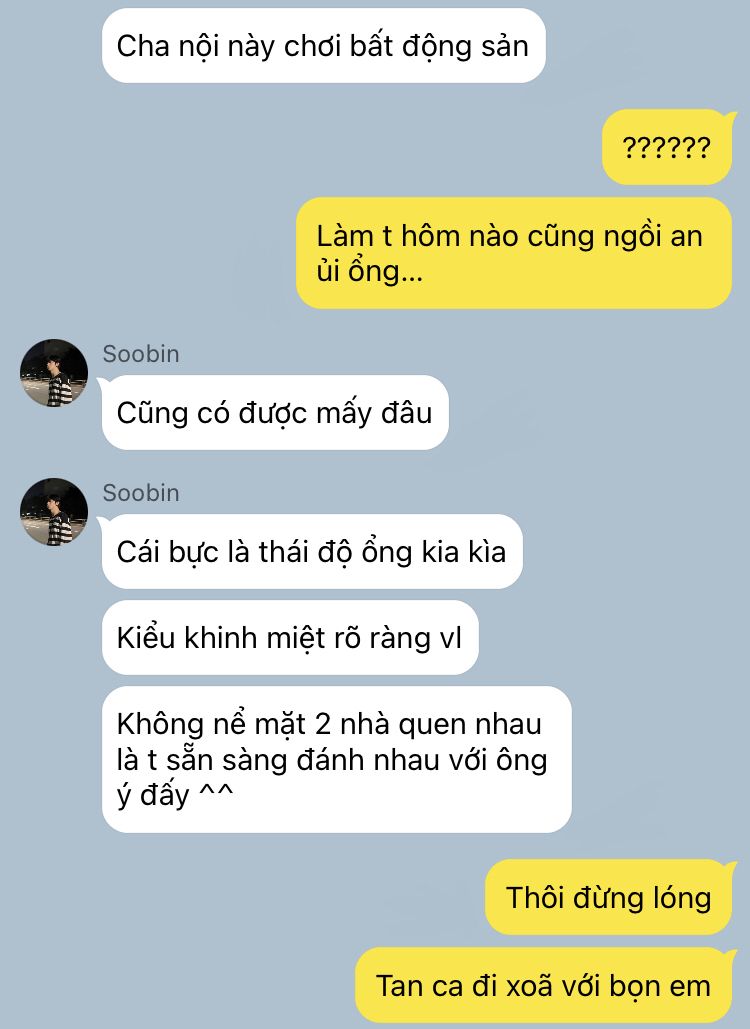Open Soobin's avatar beside "Cũng có được mấy đâu"
The height and width of the screenshot is (1029, 750).
(54, 373)
